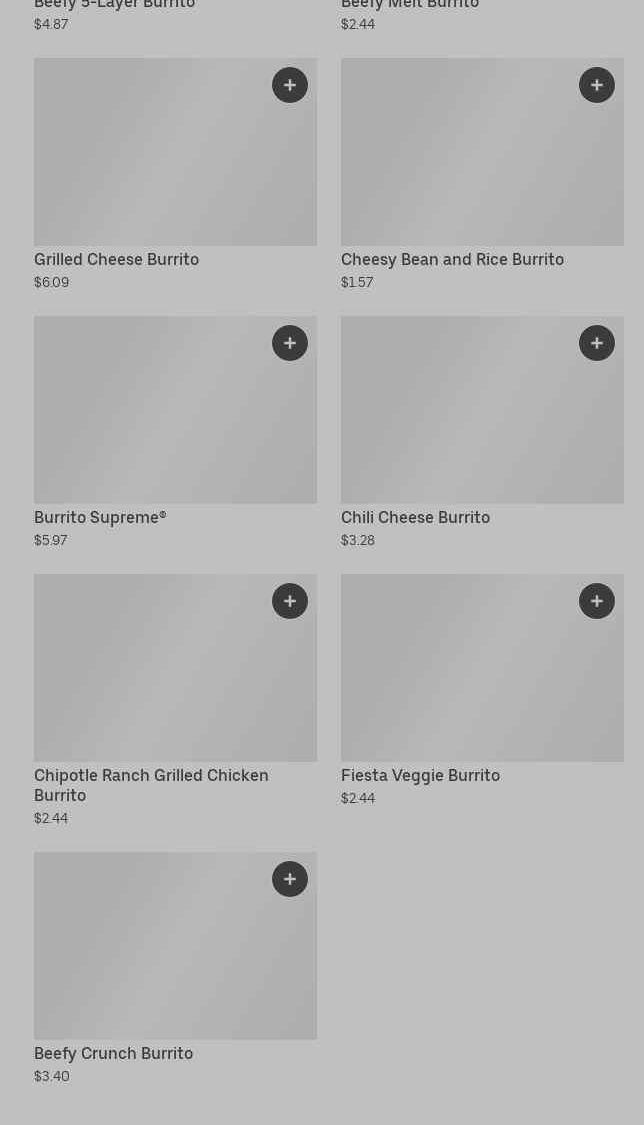
Task: Add Chipotle Ranch Grilled Chicken Burrito
Action: 290,601
